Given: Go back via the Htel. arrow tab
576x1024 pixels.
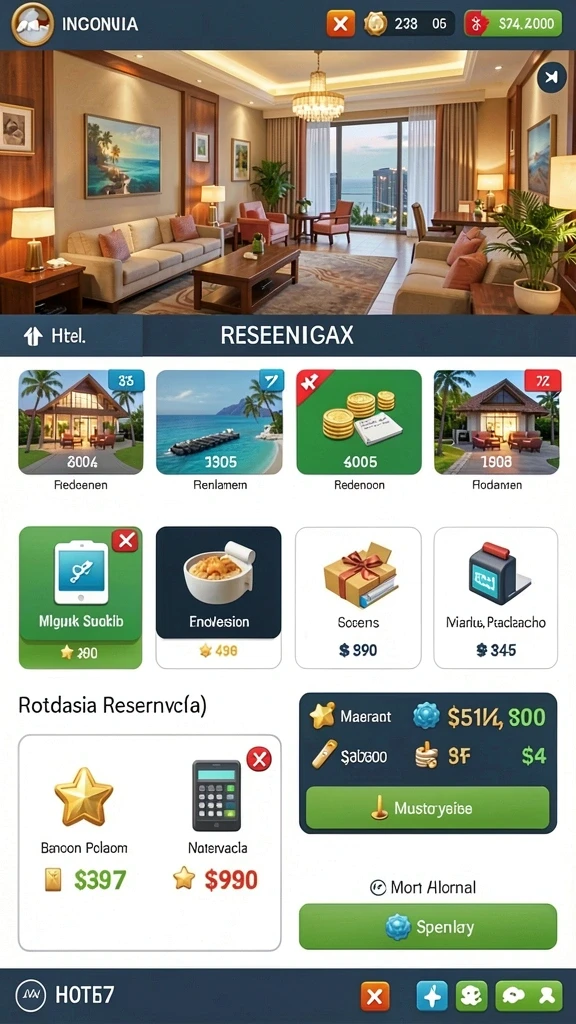Looking at the screenshot, I should [x=71, y=336].
